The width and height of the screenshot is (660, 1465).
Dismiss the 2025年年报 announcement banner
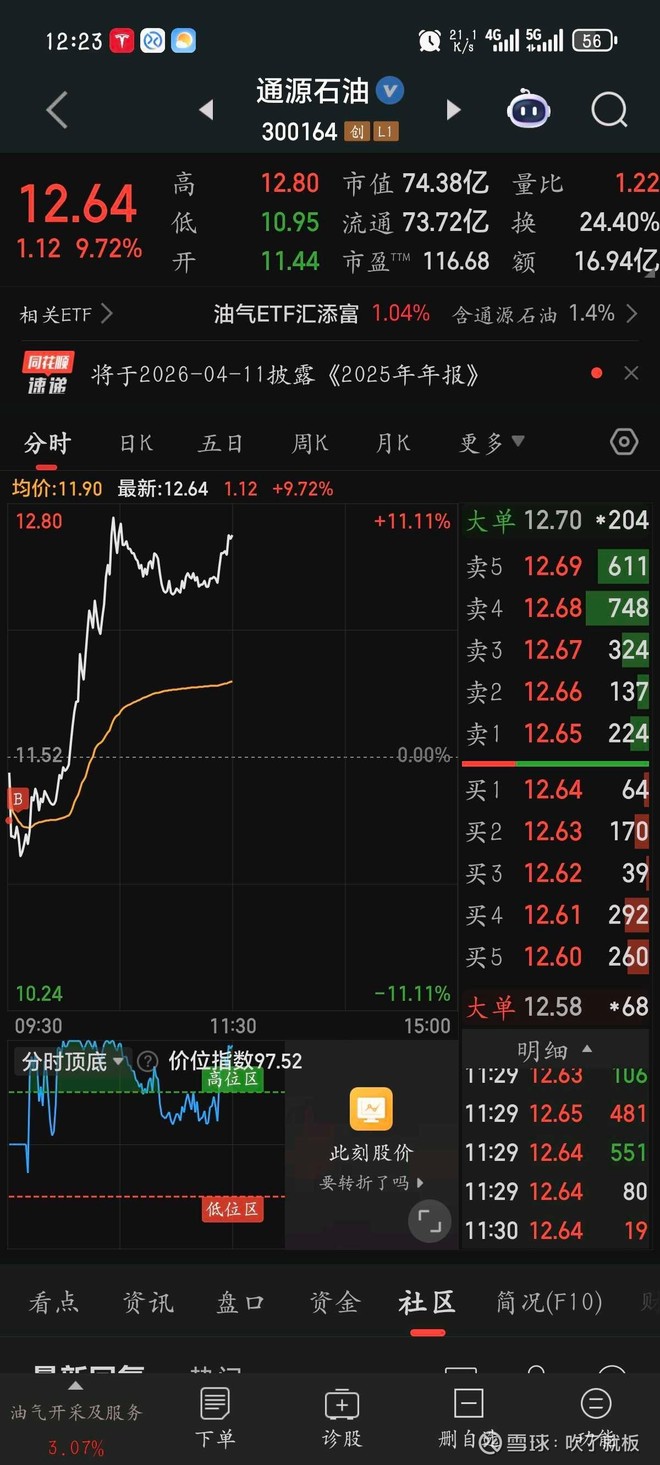coord(631,373)
